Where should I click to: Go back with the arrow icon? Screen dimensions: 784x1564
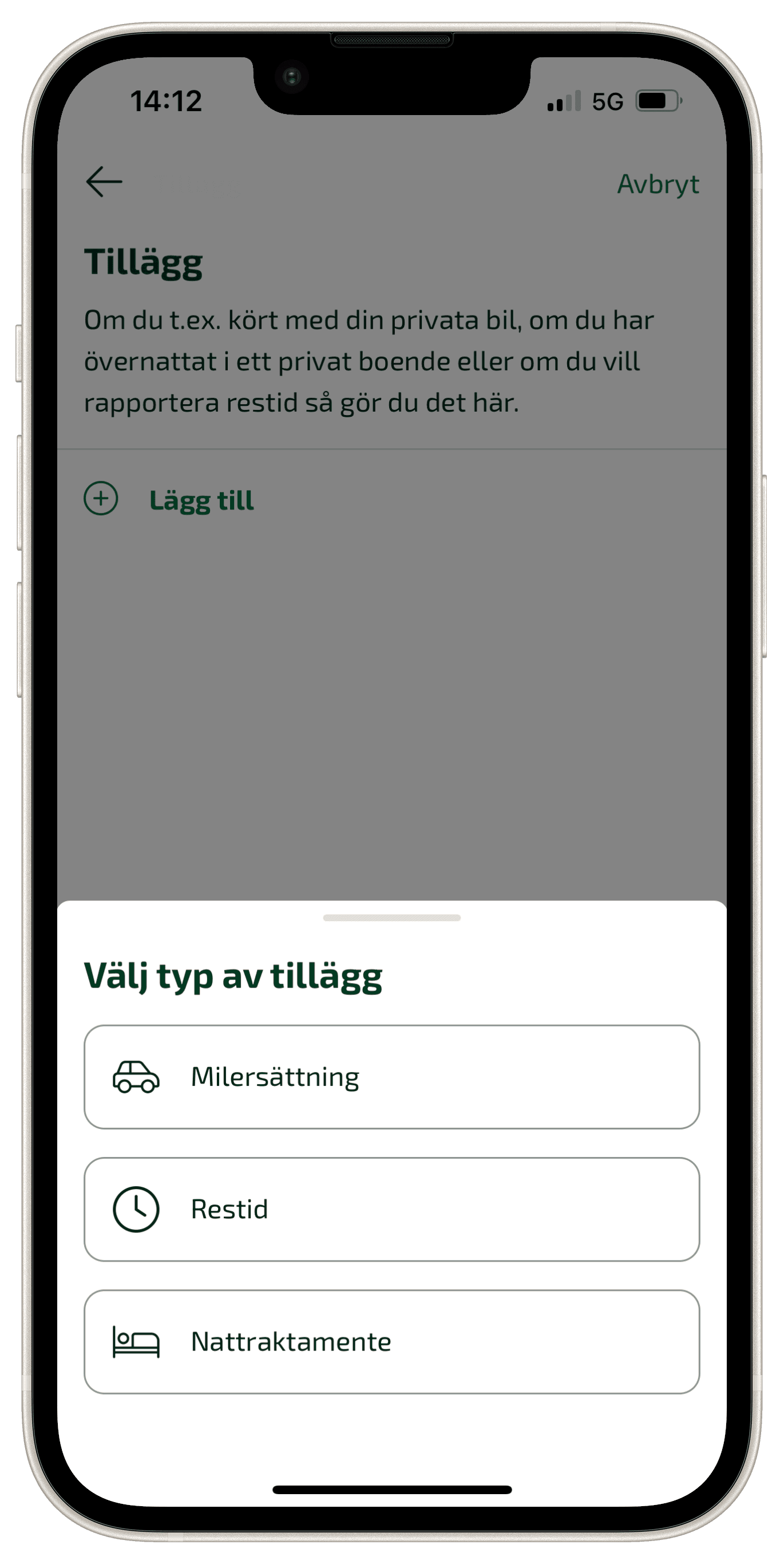tap(104, 181)
